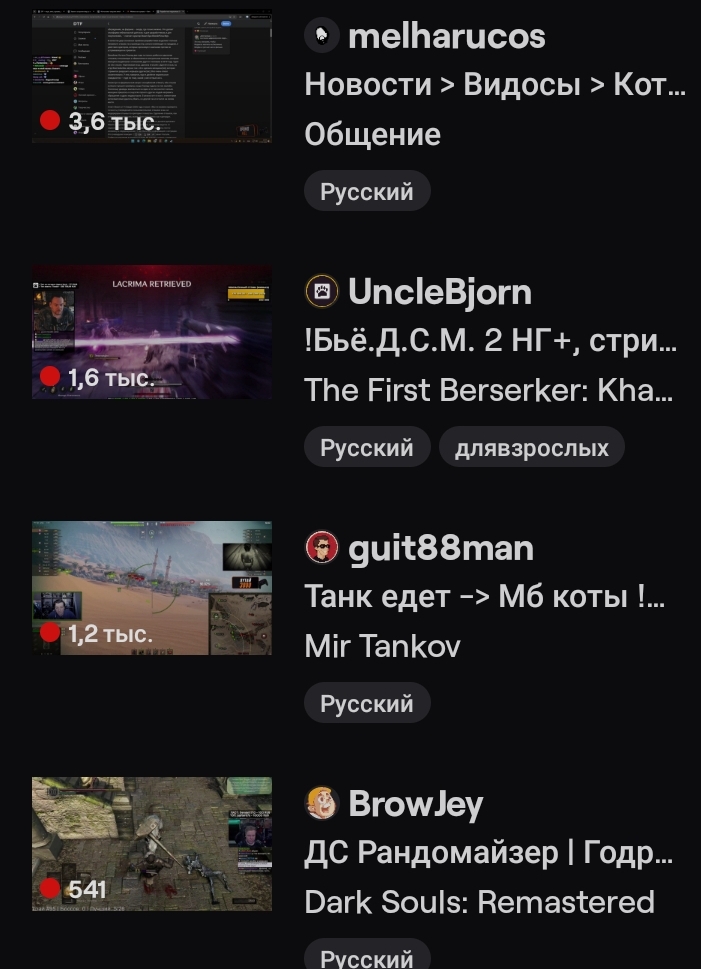Image resolution: width=701 pixels, height=969 pixels.
Task: View the Dark Souls: Remastered category
Action: coord(479,902)
